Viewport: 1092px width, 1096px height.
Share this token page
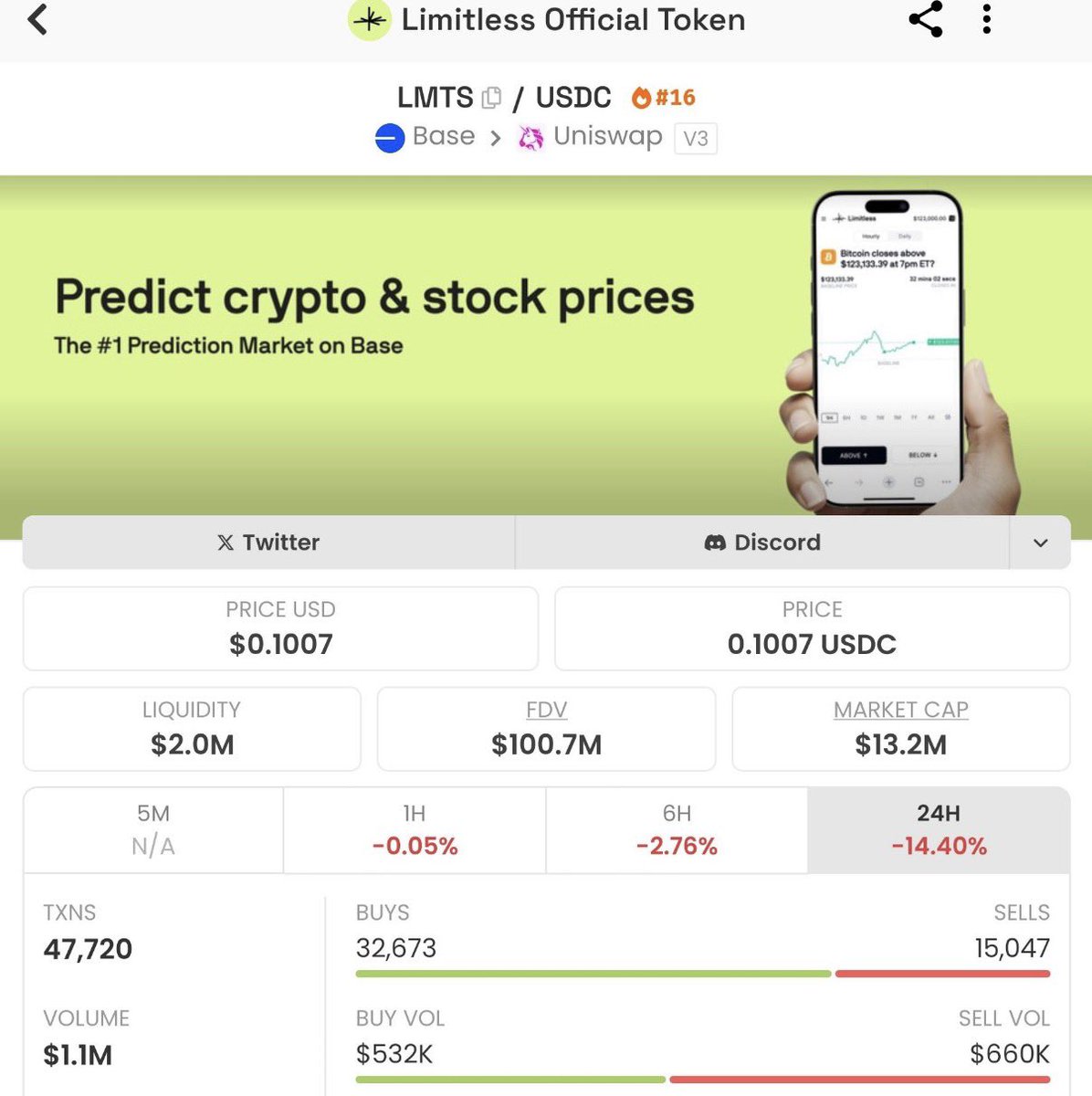(925, 19)
